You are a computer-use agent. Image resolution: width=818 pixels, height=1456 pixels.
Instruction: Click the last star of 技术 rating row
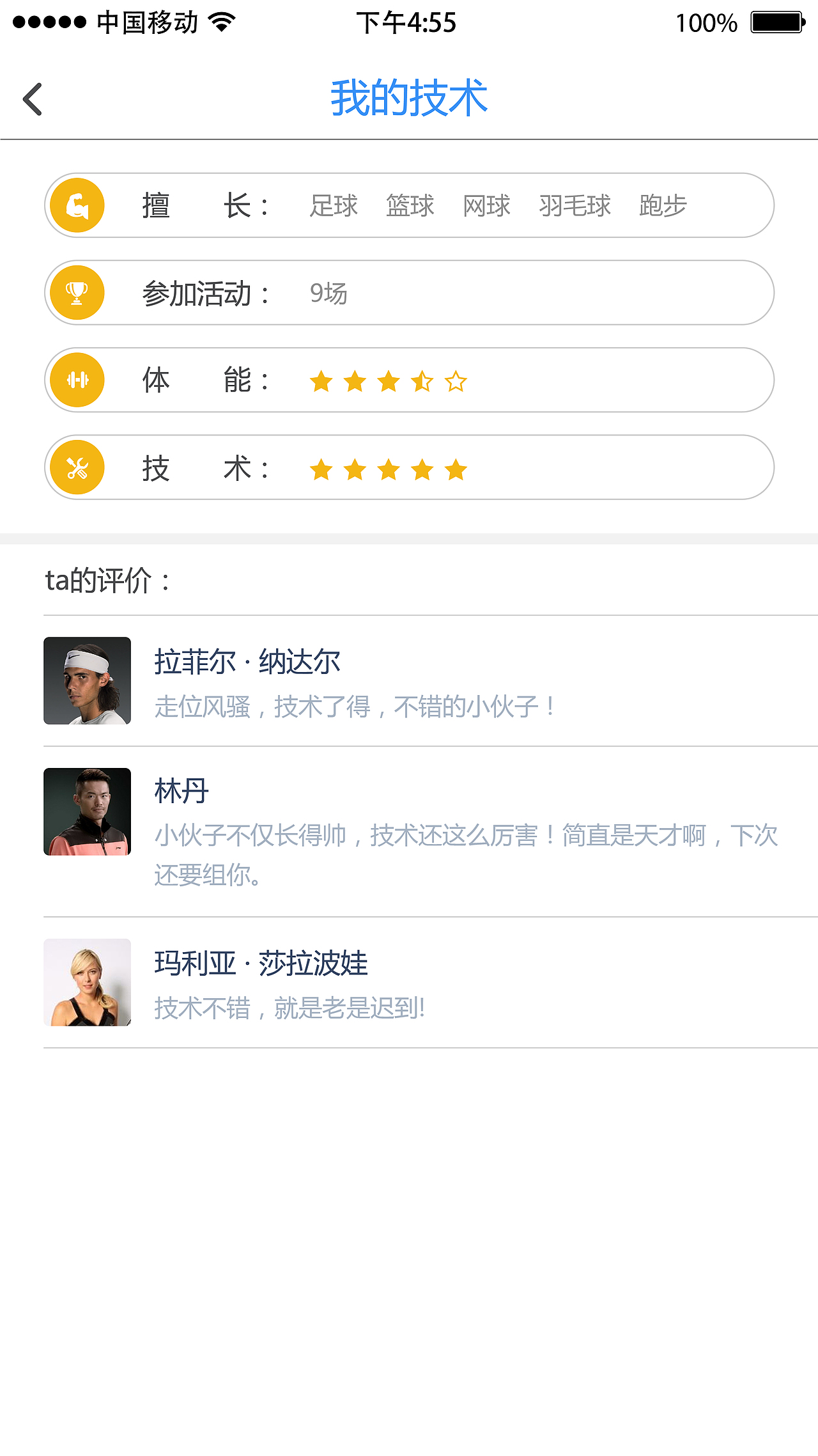click(456, 469)
